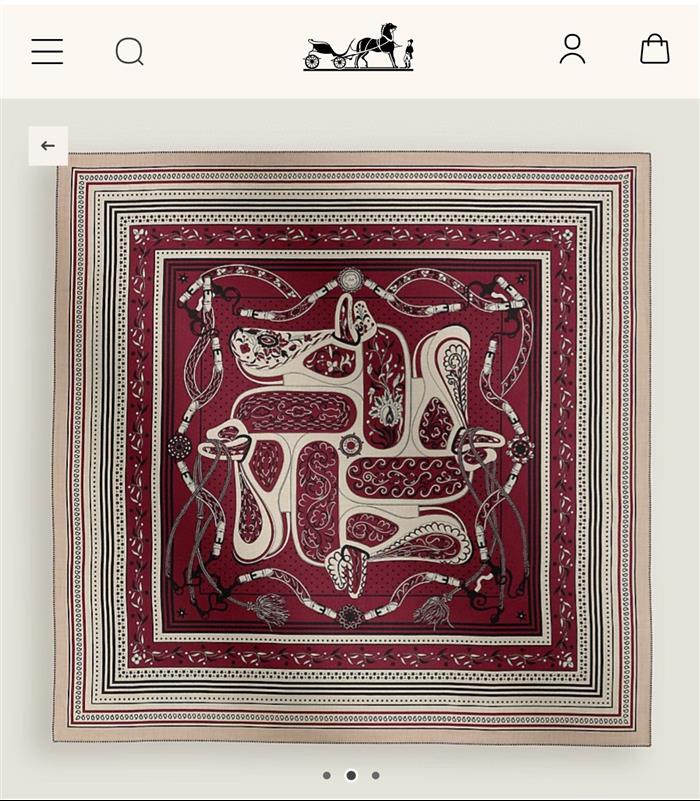The height and width of the screenshot is (801, 700).
Task: Tap the carriage logo to go home
Action: click(x=358, y=48)
